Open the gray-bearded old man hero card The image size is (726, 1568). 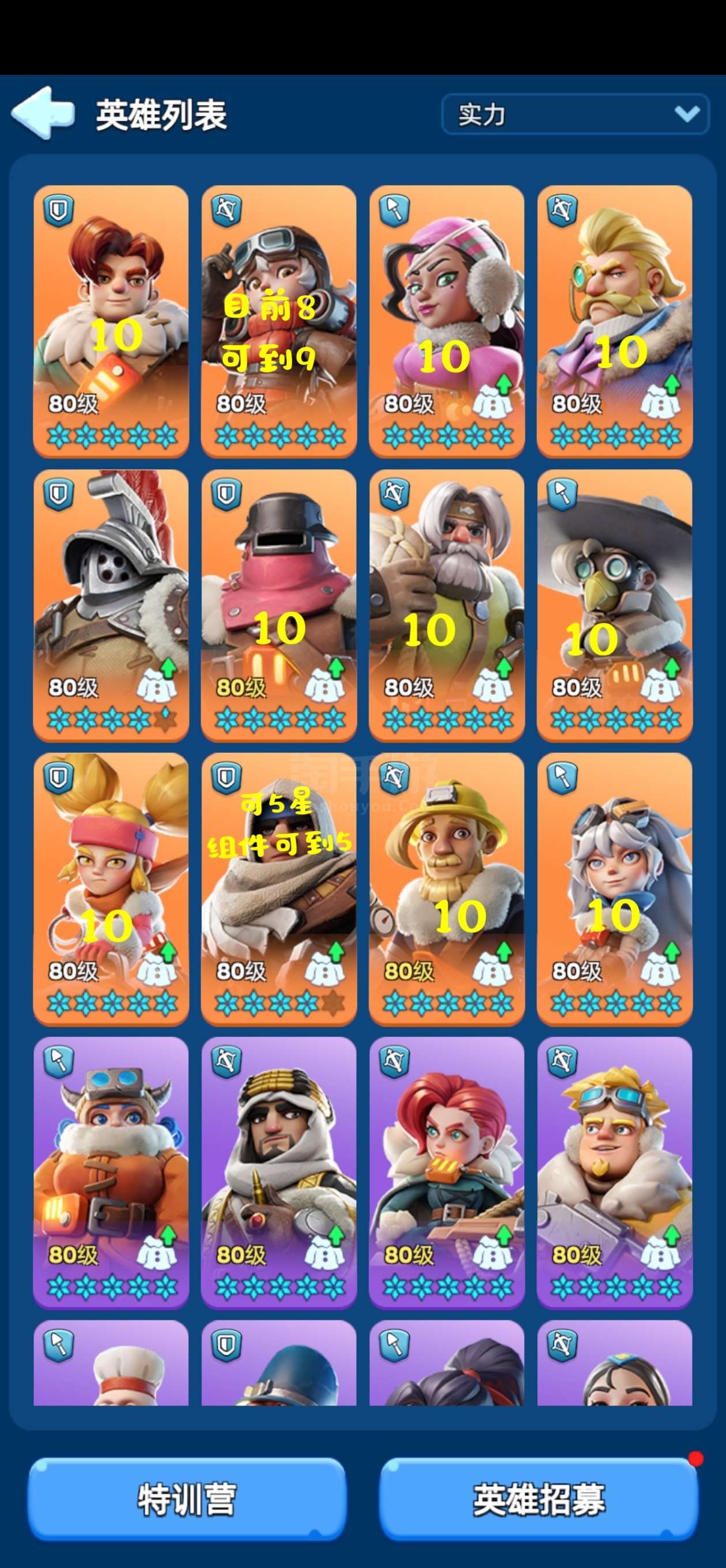[447, 605]
